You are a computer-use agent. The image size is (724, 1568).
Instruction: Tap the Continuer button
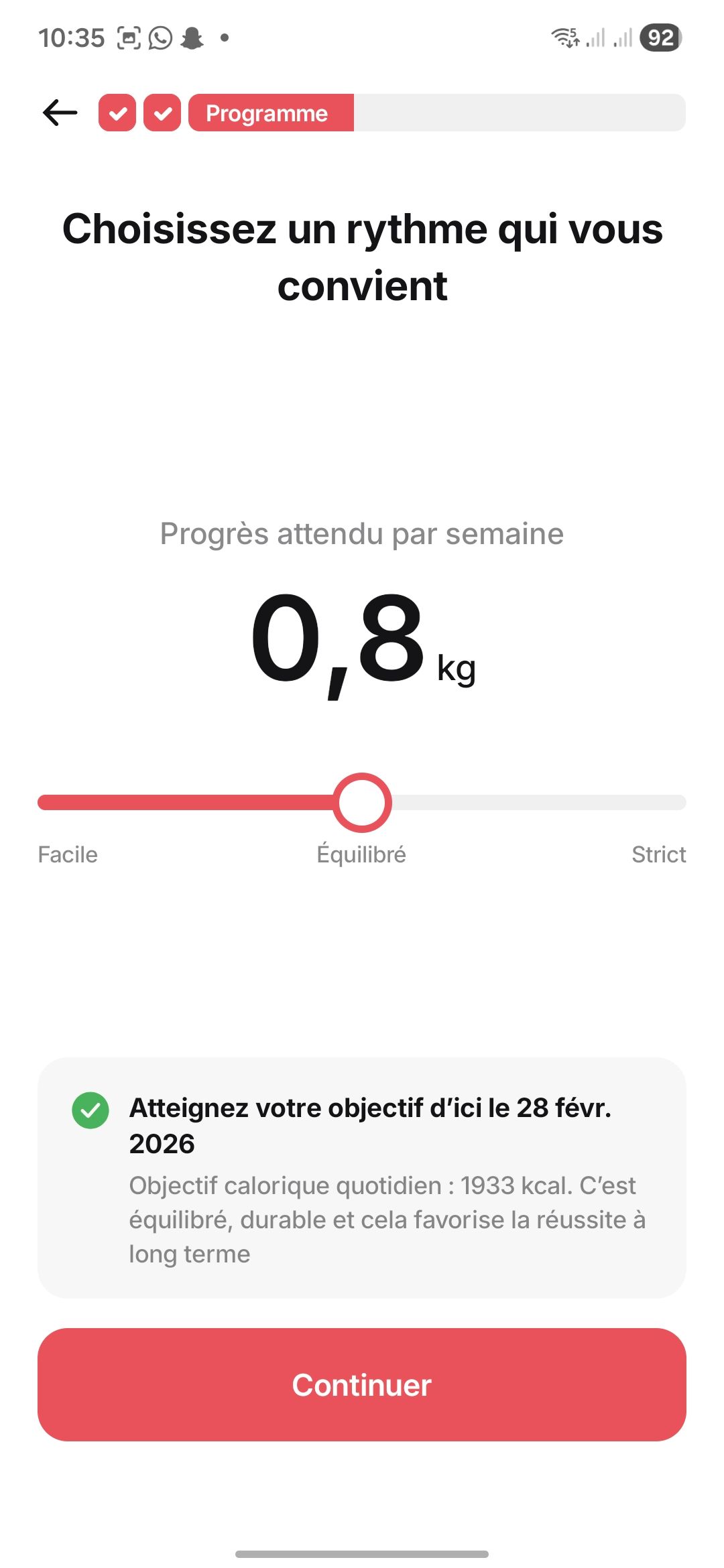pyautogui.click(x=362, y=1384)
